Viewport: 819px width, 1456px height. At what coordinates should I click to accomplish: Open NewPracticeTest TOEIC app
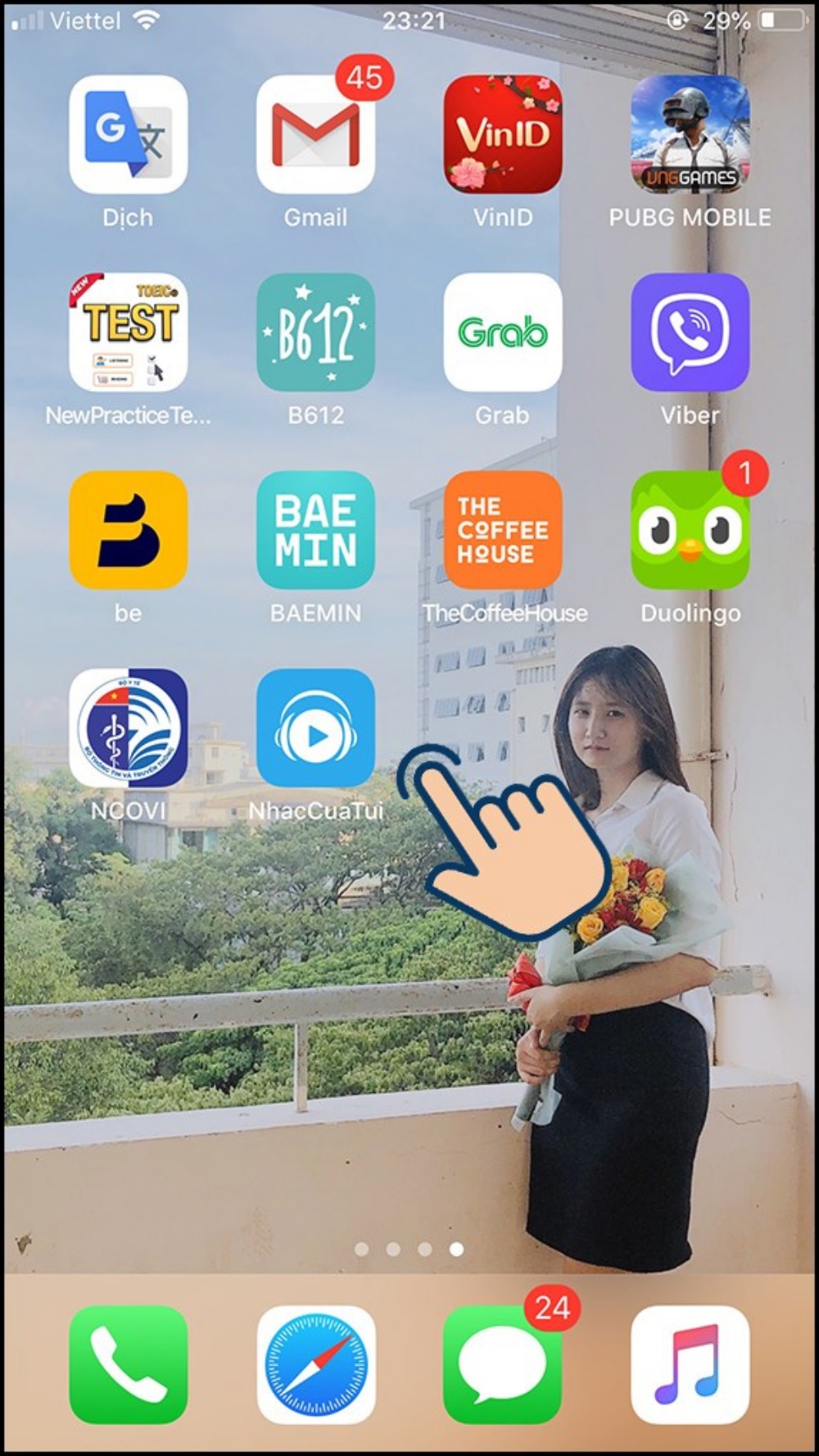click(128, 332)
